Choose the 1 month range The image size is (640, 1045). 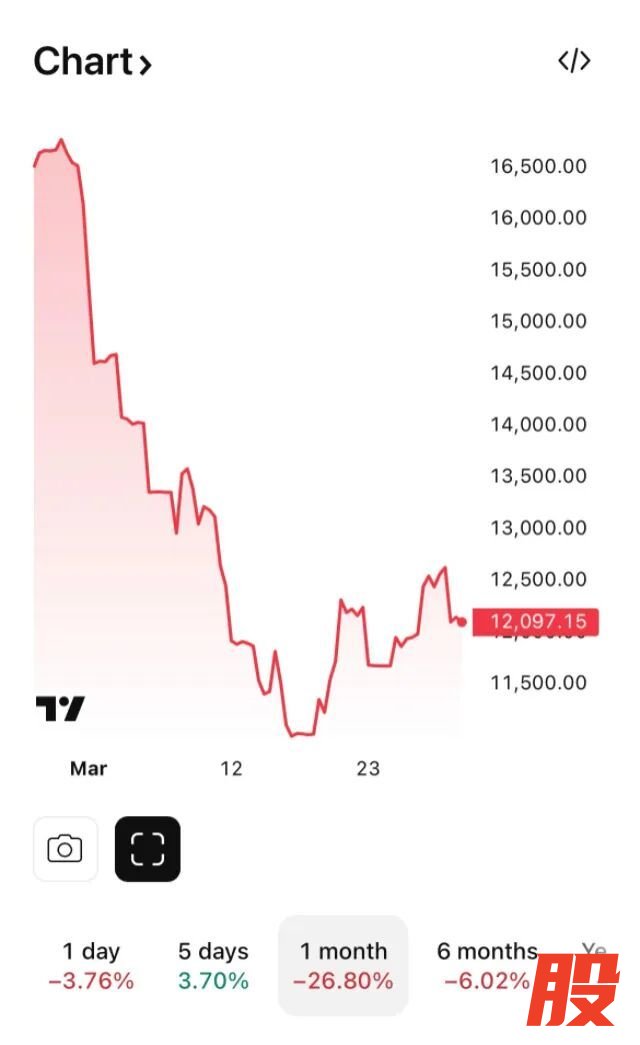343,965
